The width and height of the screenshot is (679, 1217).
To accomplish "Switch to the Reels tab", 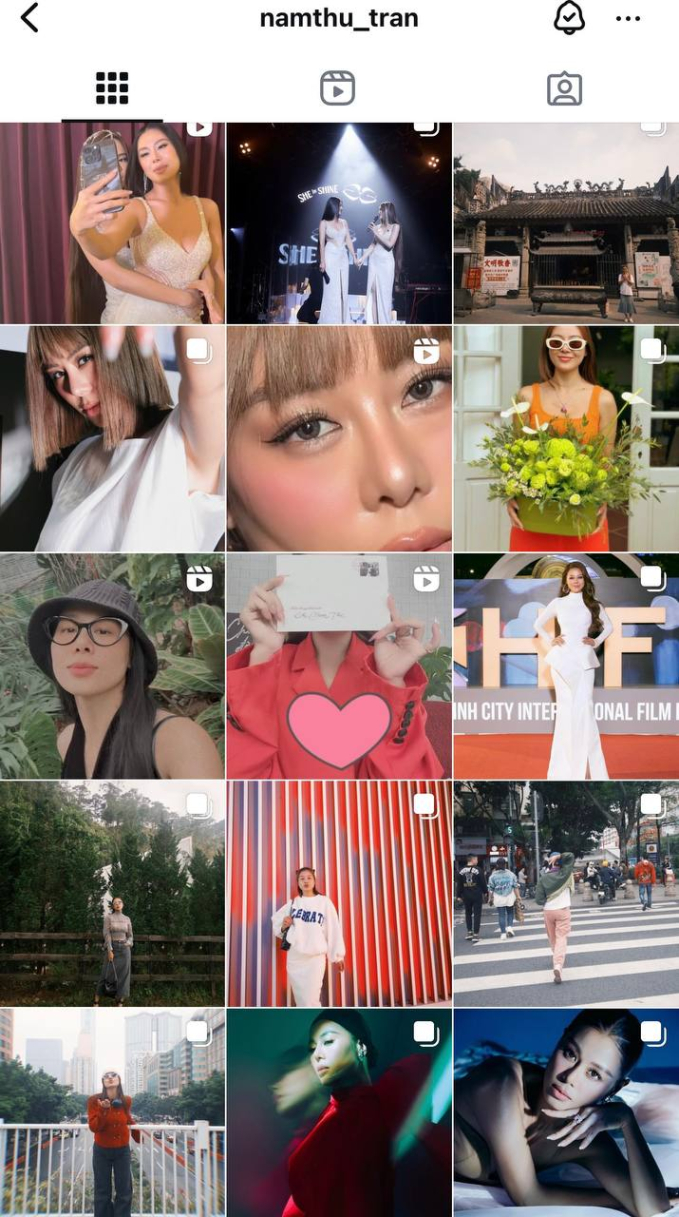I will tap(338, 89).
